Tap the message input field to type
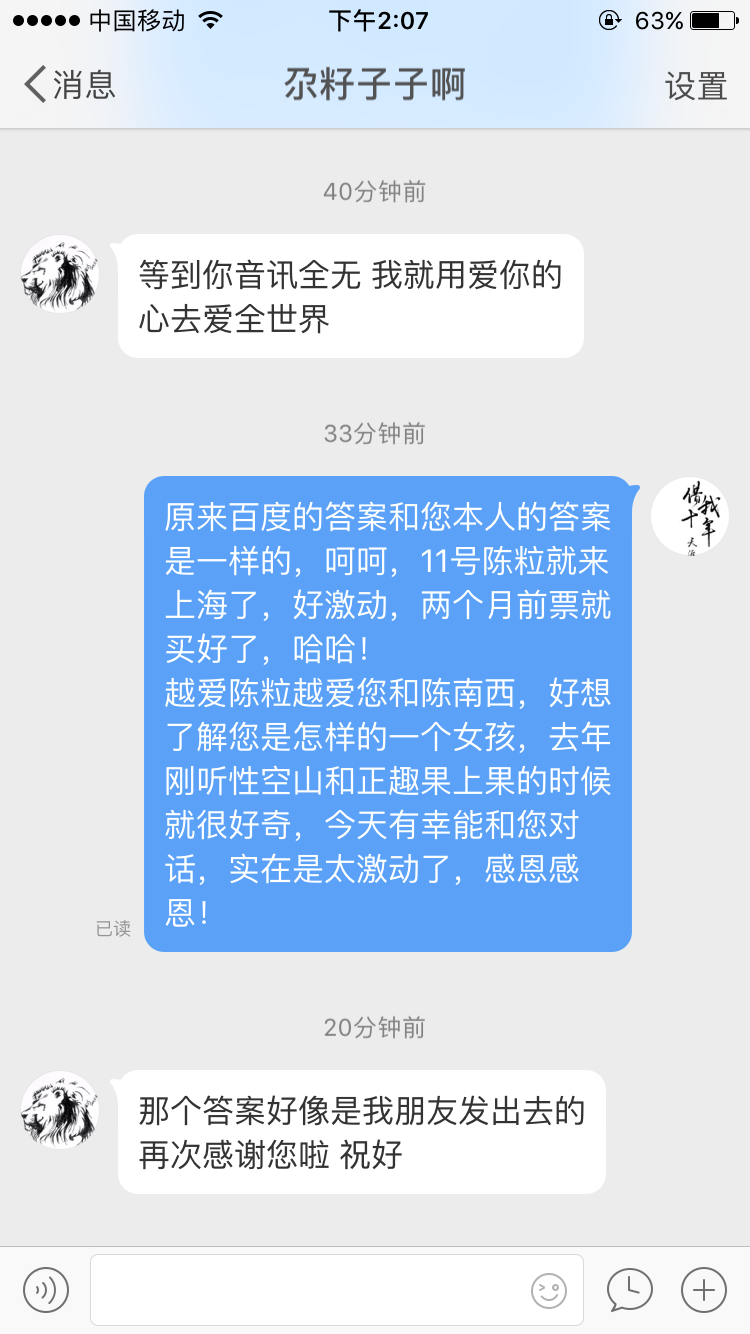The height and width of the screenshot is (1334, 750). 300,1290
